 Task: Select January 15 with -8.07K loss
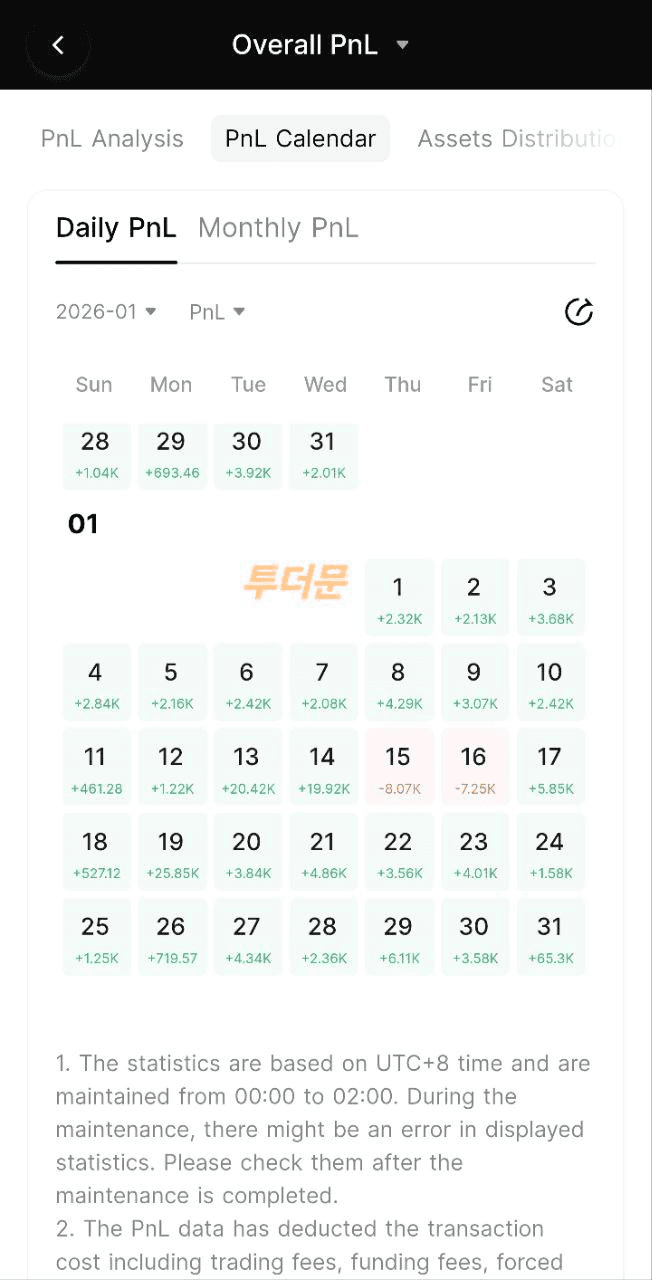[x=398, y=765]
